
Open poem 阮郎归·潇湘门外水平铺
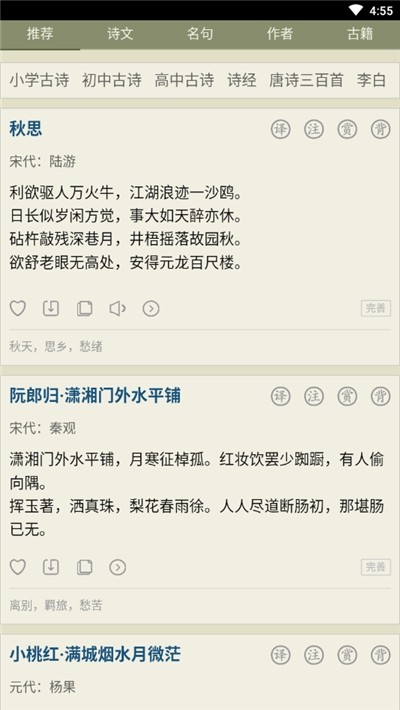(95, 396)
